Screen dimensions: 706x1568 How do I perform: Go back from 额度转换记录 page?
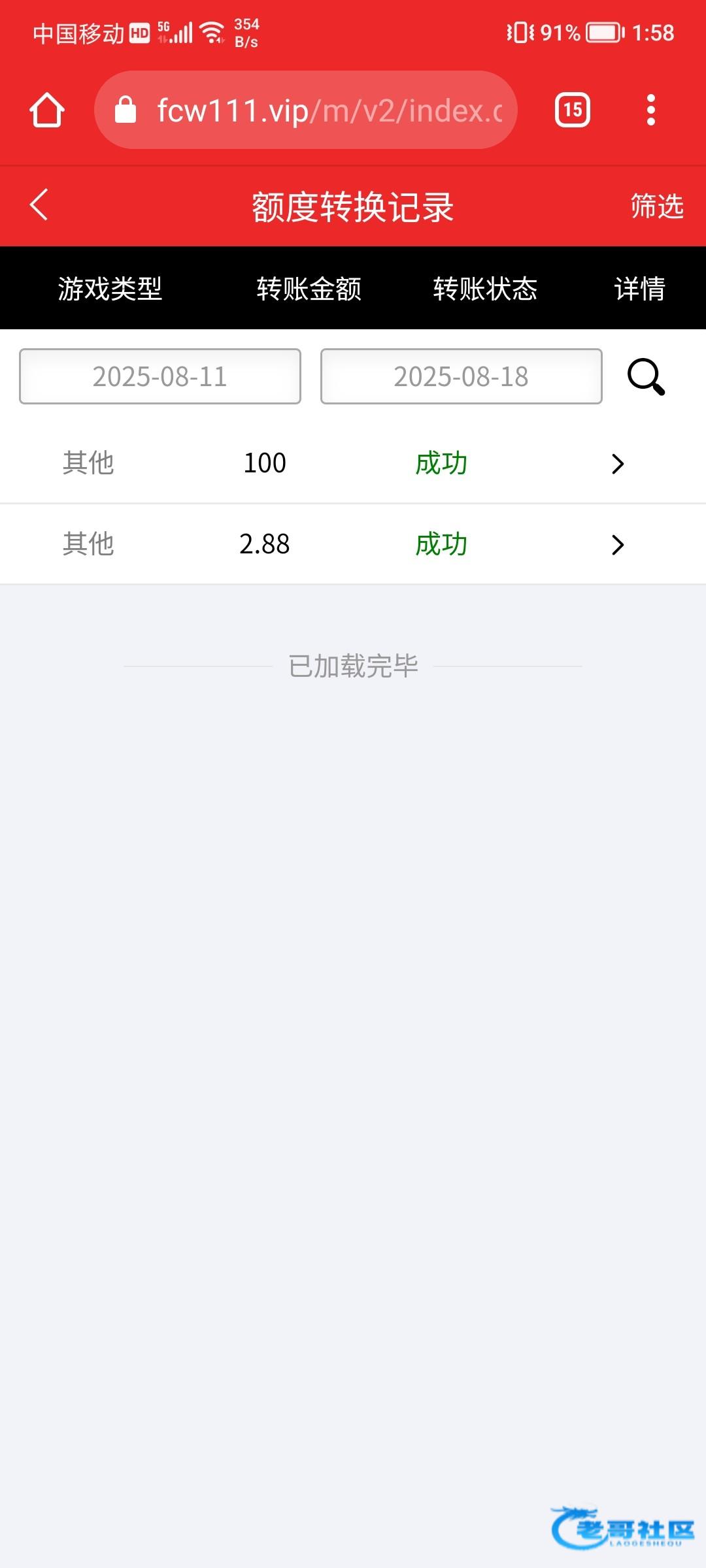coord(39,205)
